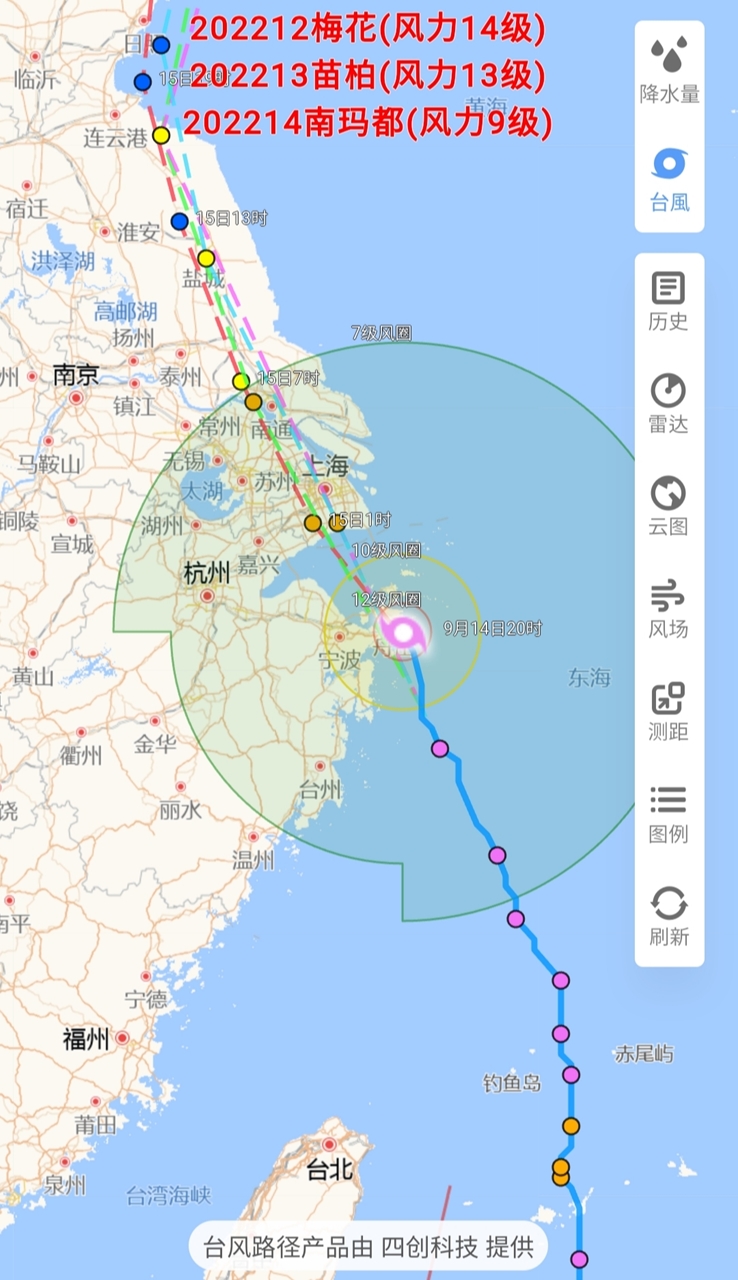Tap the 15日13时 forecast track point
This screenshot has width=738, height=1280.
180,221
